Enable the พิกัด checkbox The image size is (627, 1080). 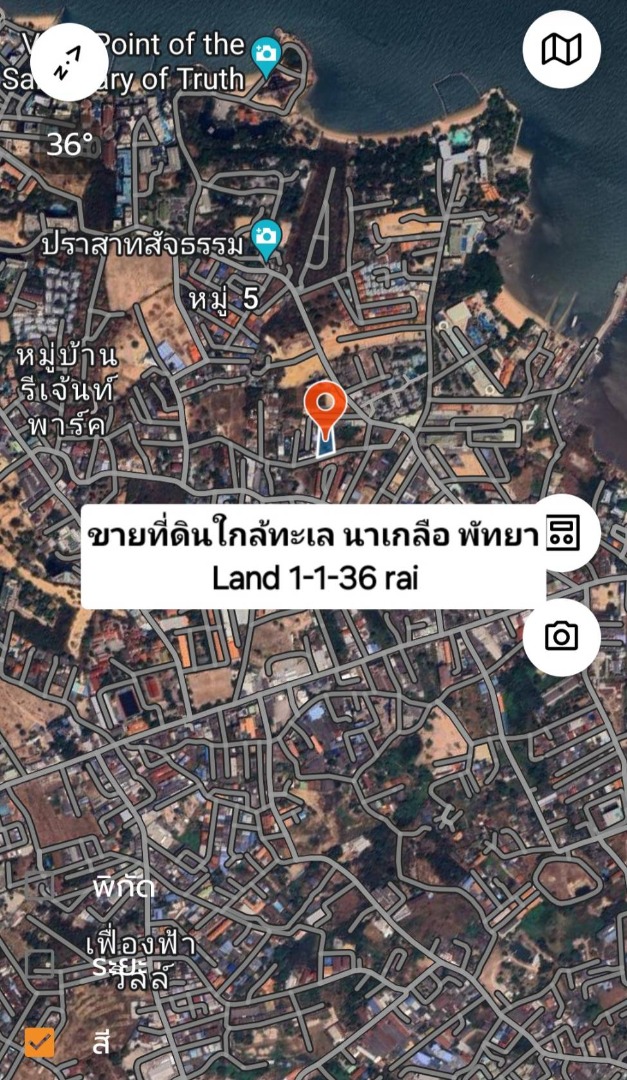(40, 887)
